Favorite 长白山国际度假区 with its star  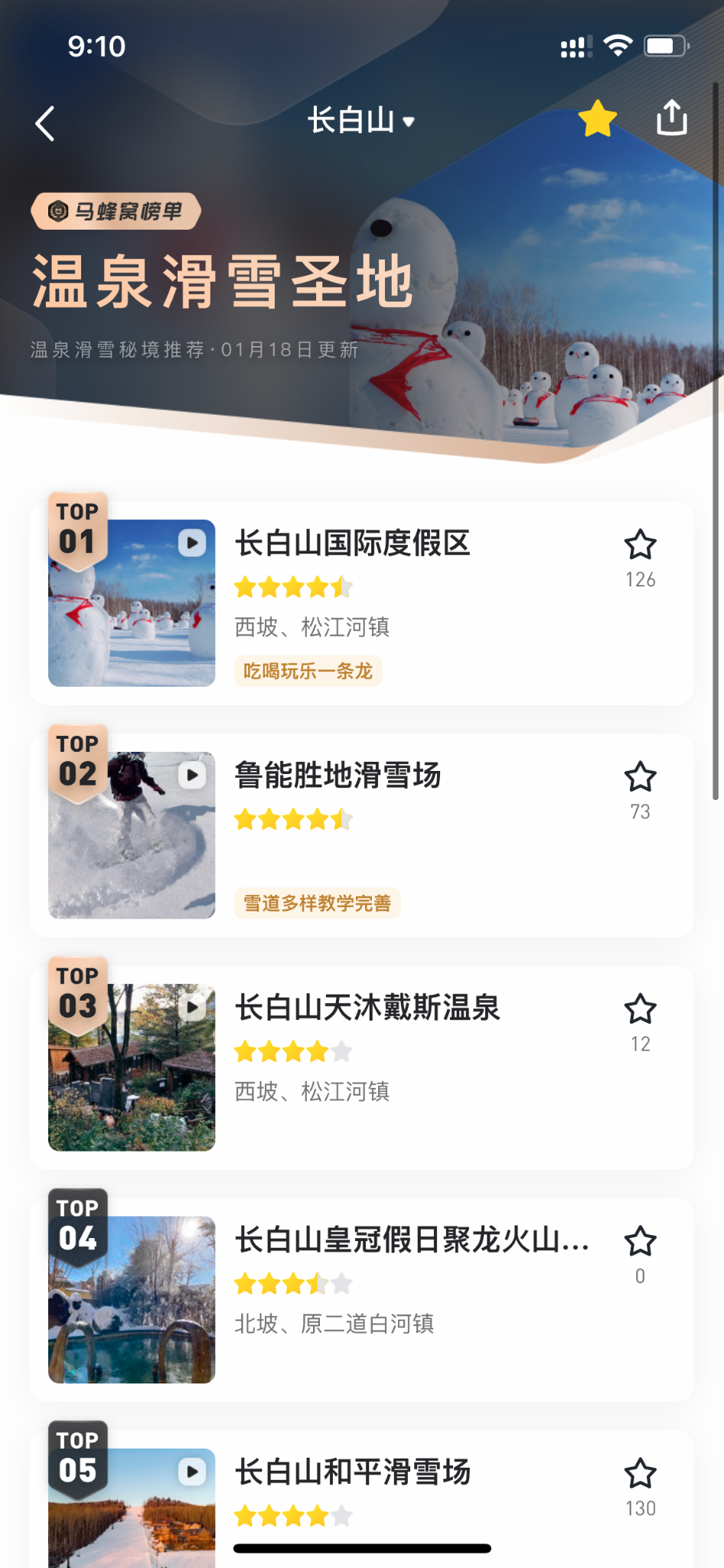click(x=640, y=546)
